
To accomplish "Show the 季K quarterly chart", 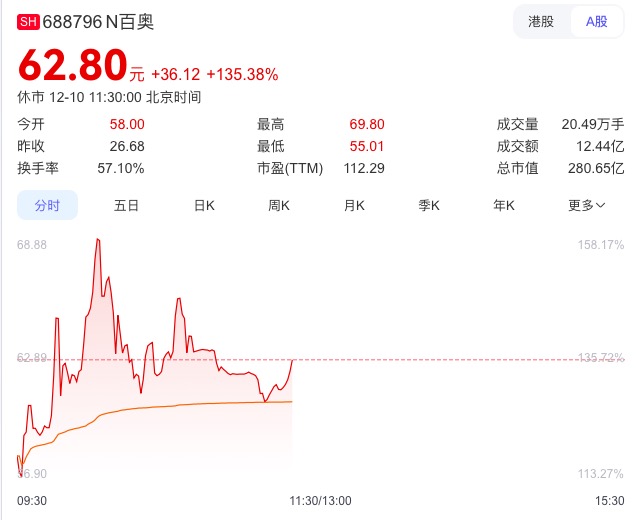I will point(429,205).
